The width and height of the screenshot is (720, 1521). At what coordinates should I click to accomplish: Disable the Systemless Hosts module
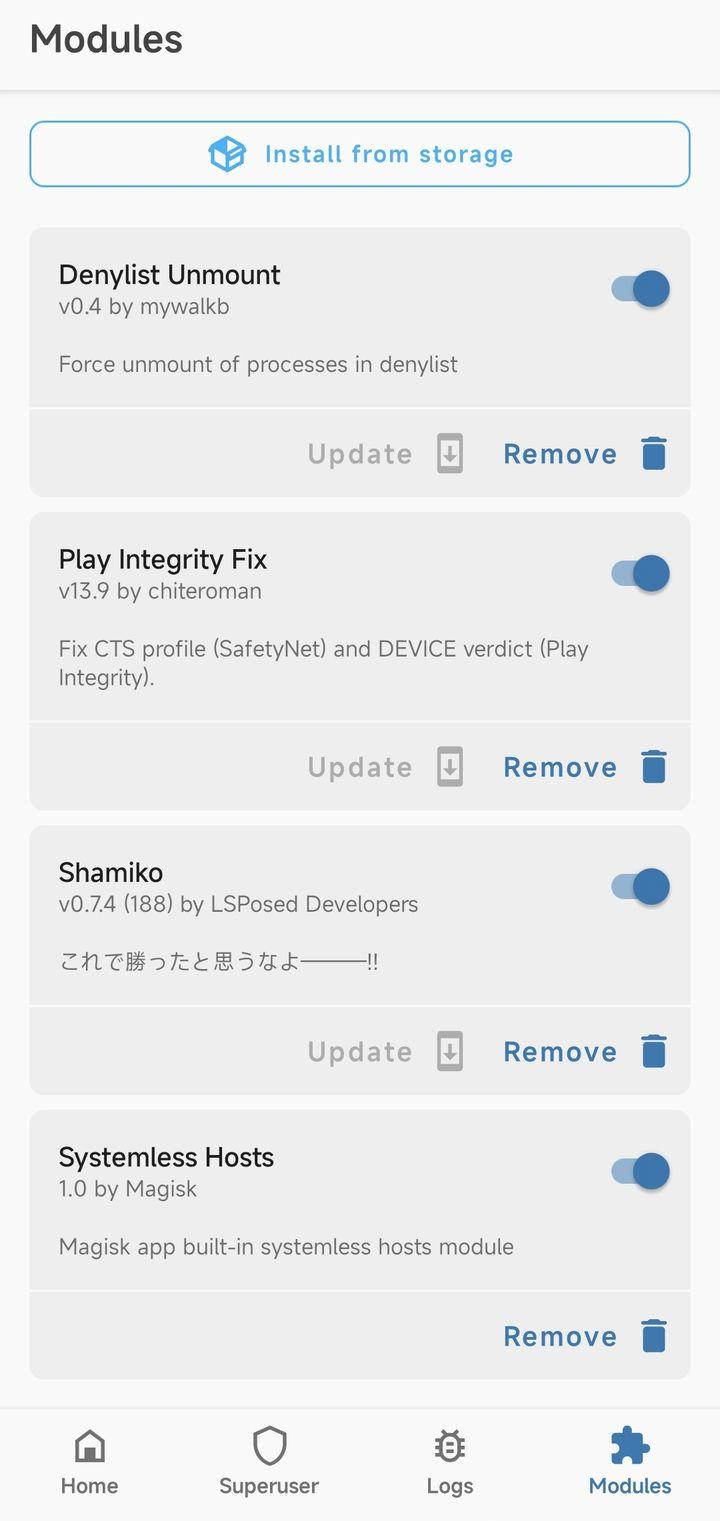640,1171
